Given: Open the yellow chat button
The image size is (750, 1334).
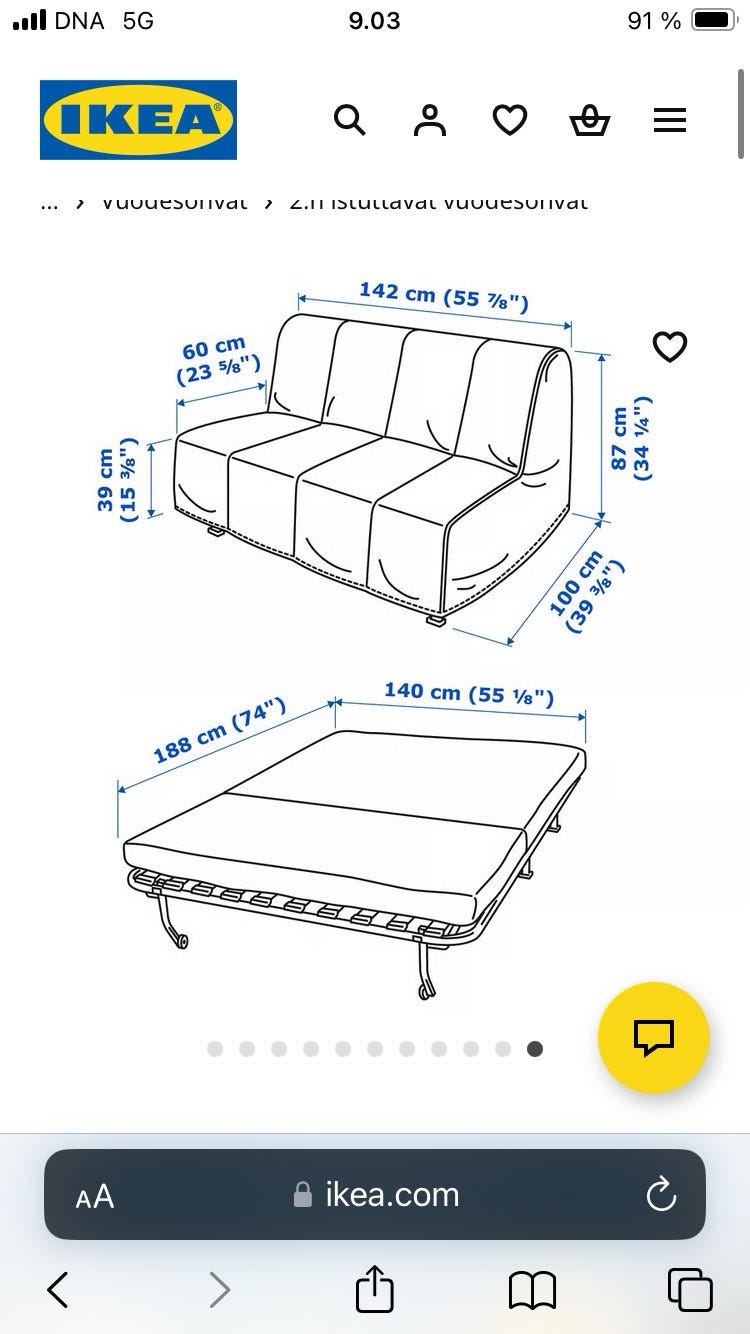Looking at the screenshot, I should click(x=654, y=1037).
